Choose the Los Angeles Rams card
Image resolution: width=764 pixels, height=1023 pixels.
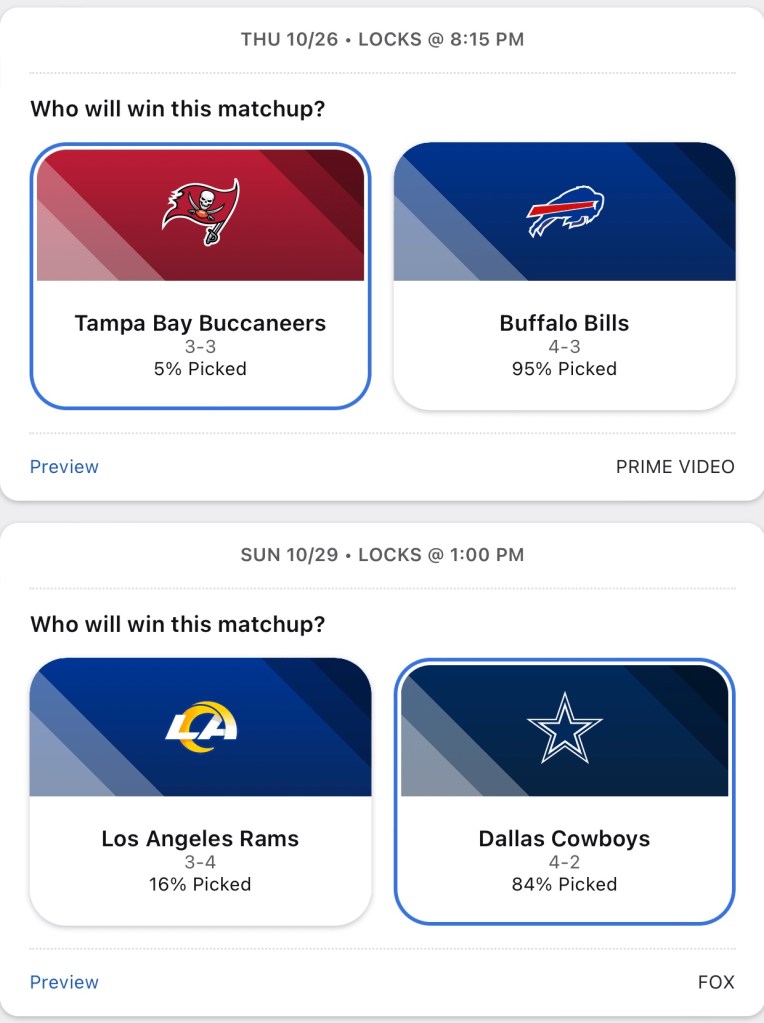click(200, 791)
